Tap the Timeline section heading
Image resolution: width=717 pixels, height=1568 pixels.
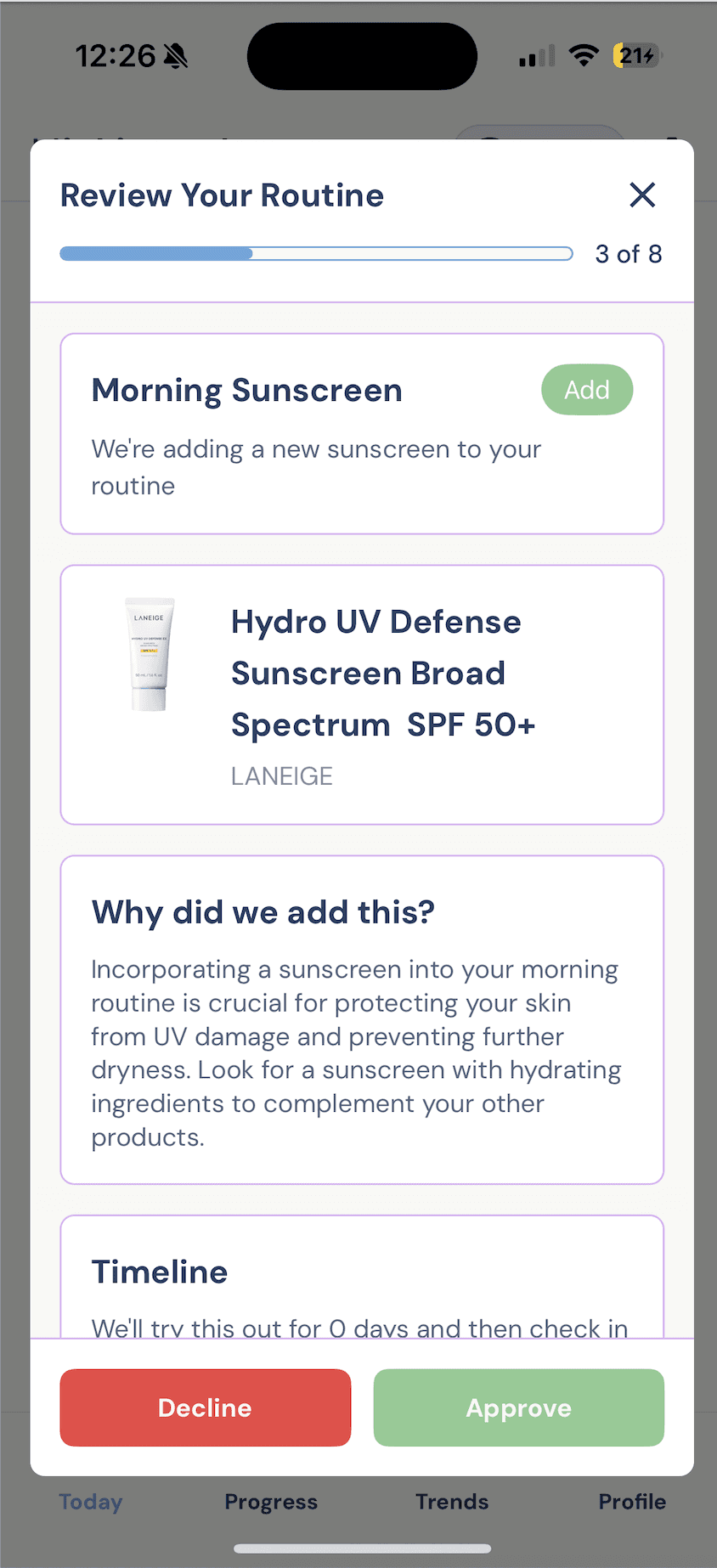160,1272
